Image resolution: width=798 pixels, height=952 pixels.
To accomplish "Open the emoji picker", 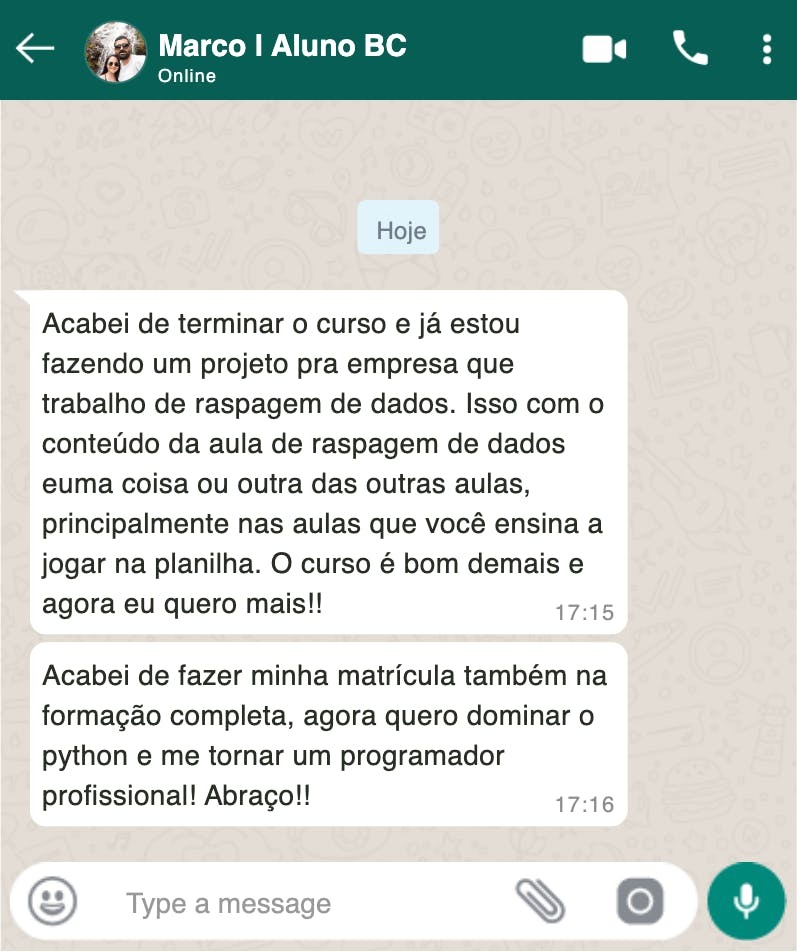I will 52,901.
